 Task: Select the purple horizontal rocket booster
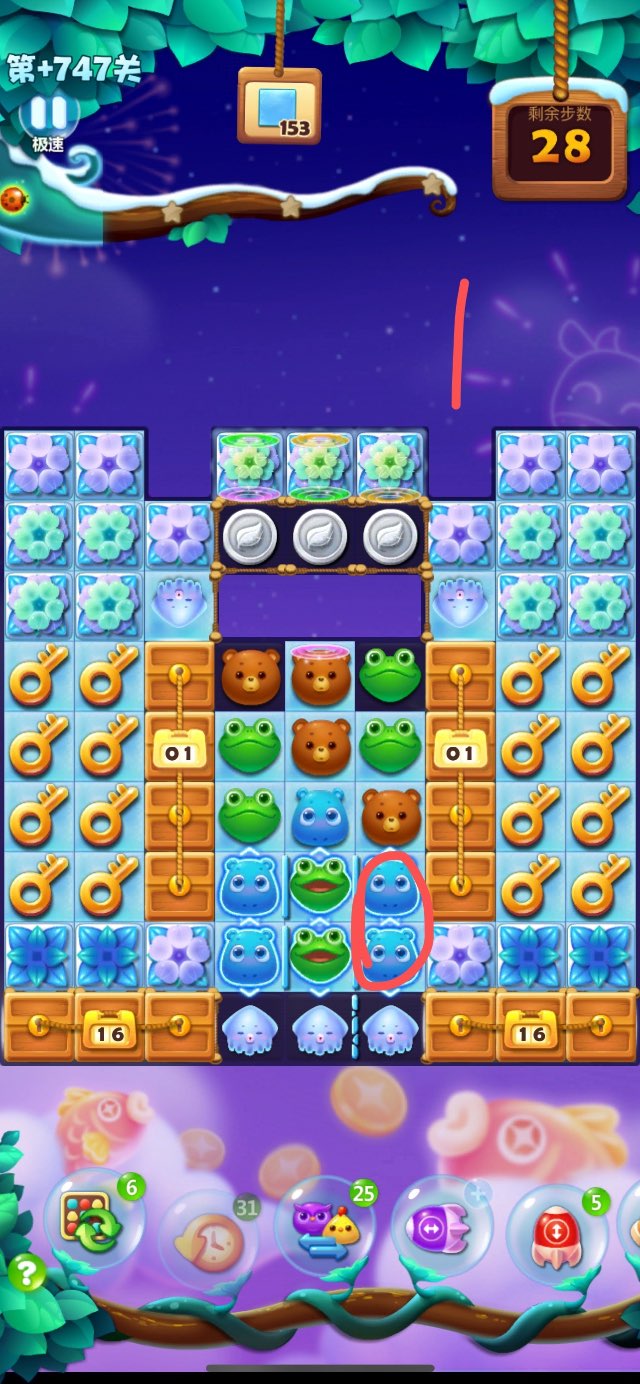coord(442,1226)
